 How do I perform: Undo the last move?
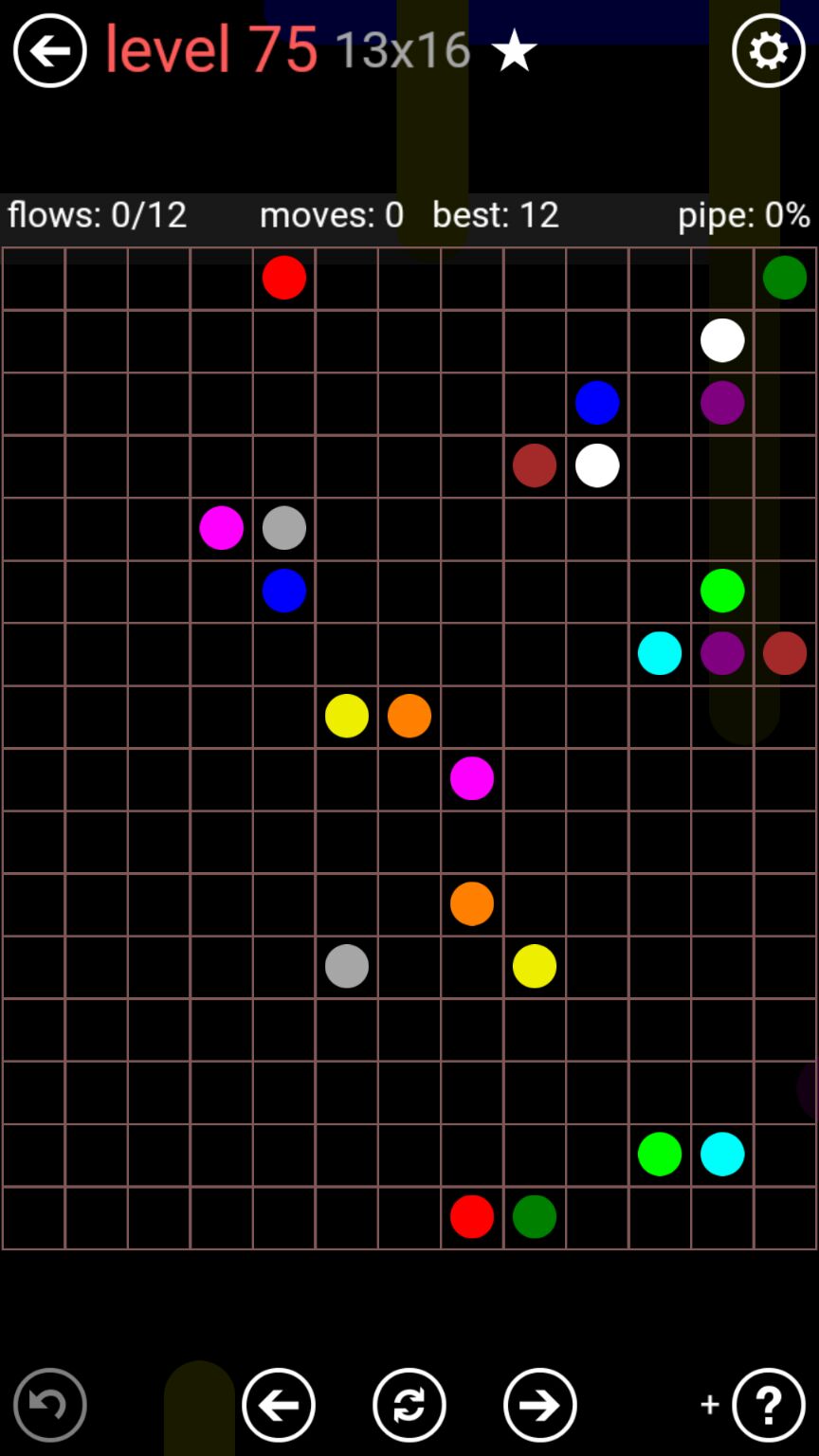[x=49, y=1405]
